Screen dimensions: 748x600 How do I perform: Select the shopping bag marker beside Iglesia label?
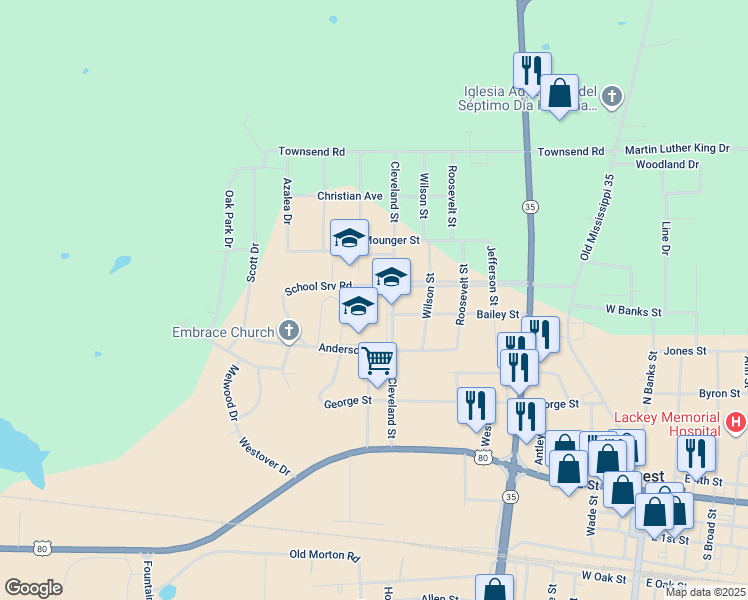pyautogui.click(x=560, y=93)
